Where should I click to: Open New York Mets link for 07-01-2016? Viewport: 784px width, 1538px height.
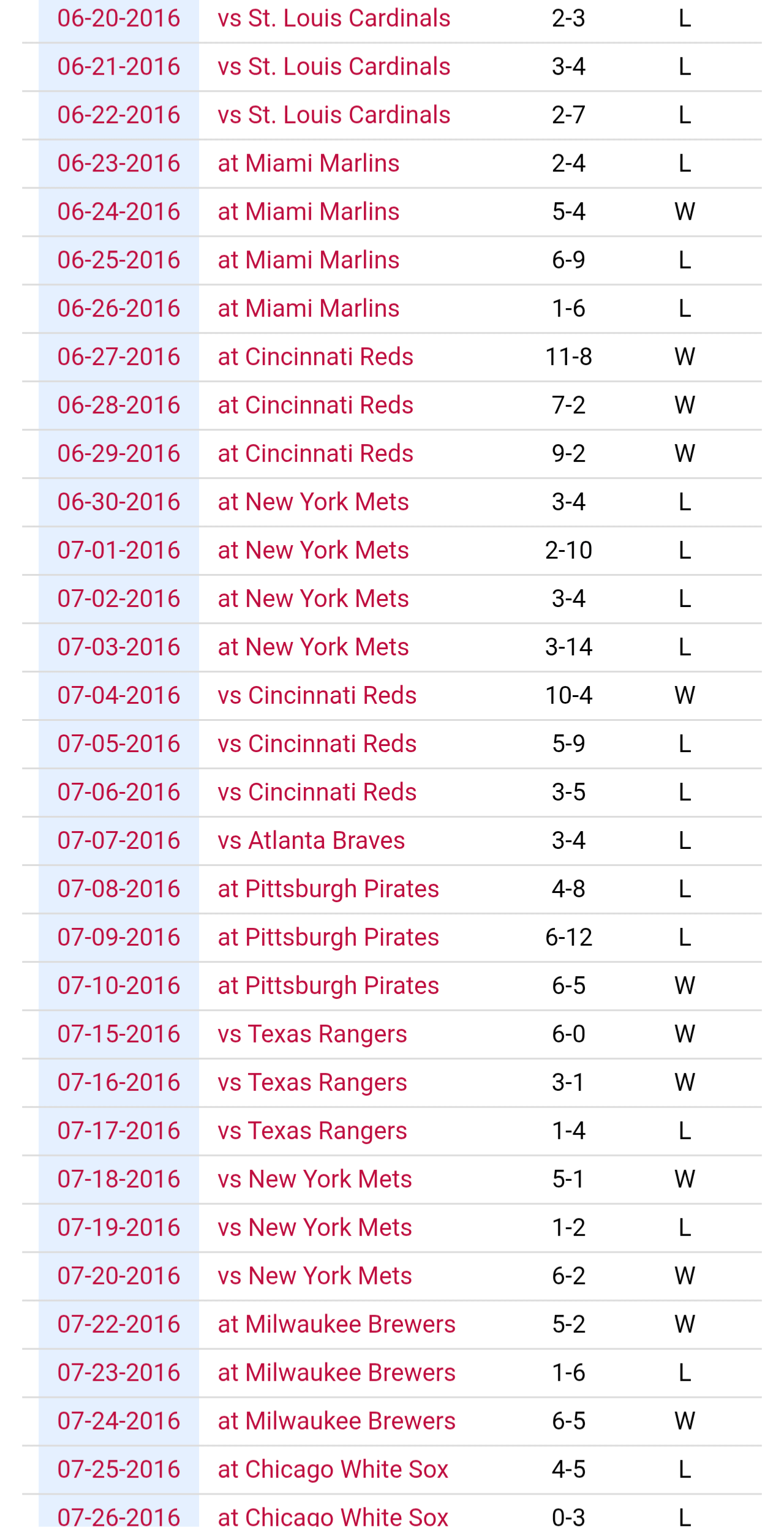pos(313,551)
